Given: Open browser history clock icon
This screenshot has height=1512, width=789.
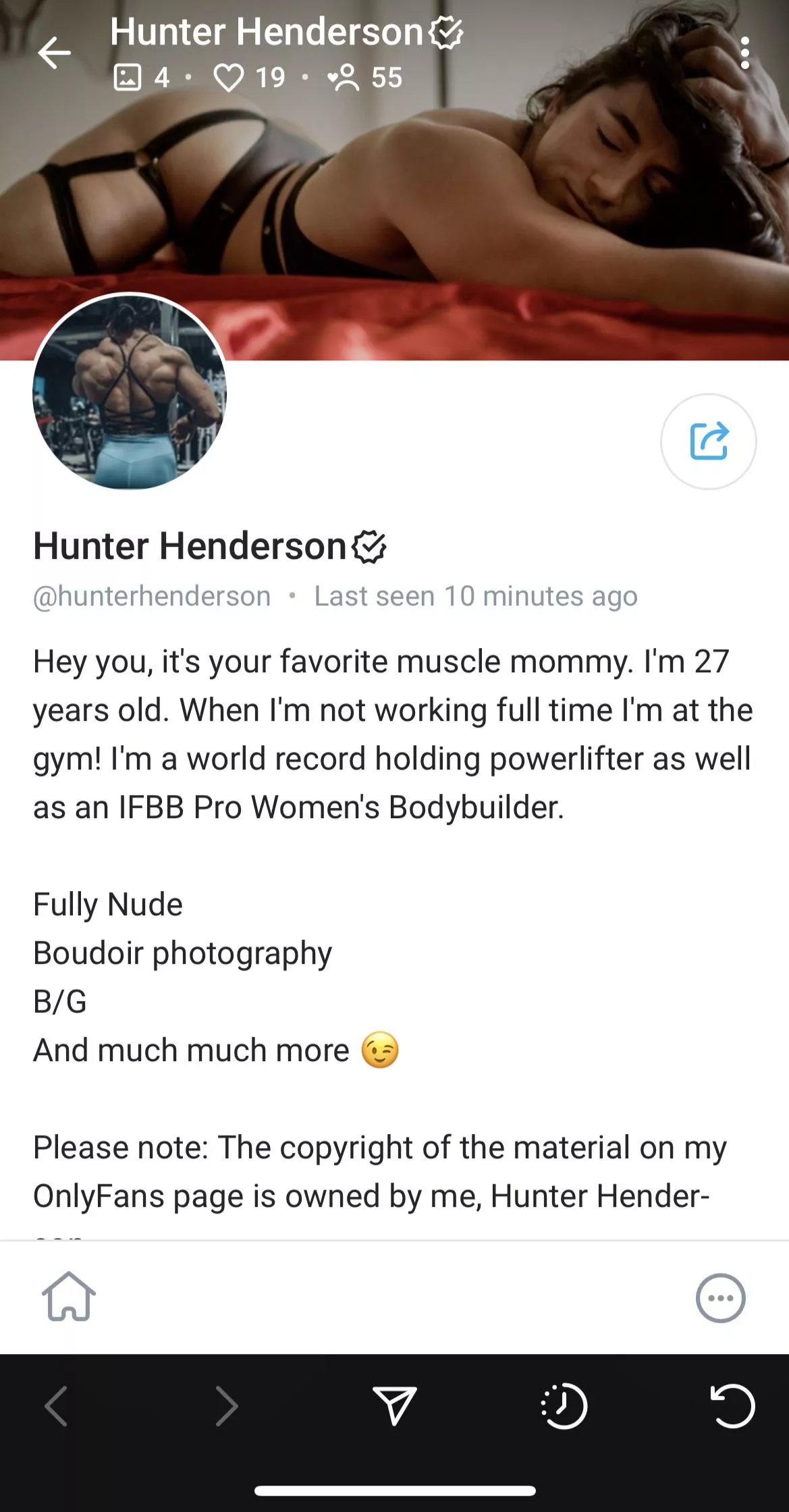Looking at the screenshot, I should [564, 1405].
